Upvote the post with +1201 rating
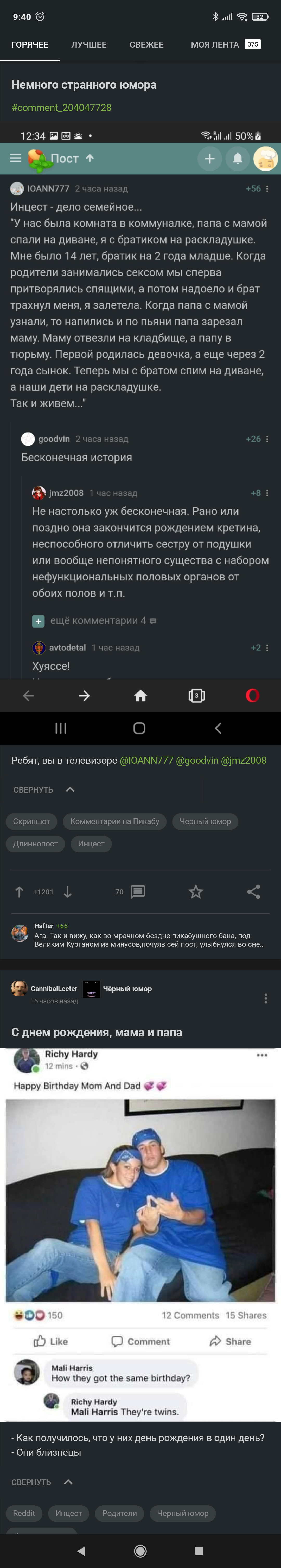Image resolution: width=281 pixels, height=1568 pixels. click(x=19, y=892)
